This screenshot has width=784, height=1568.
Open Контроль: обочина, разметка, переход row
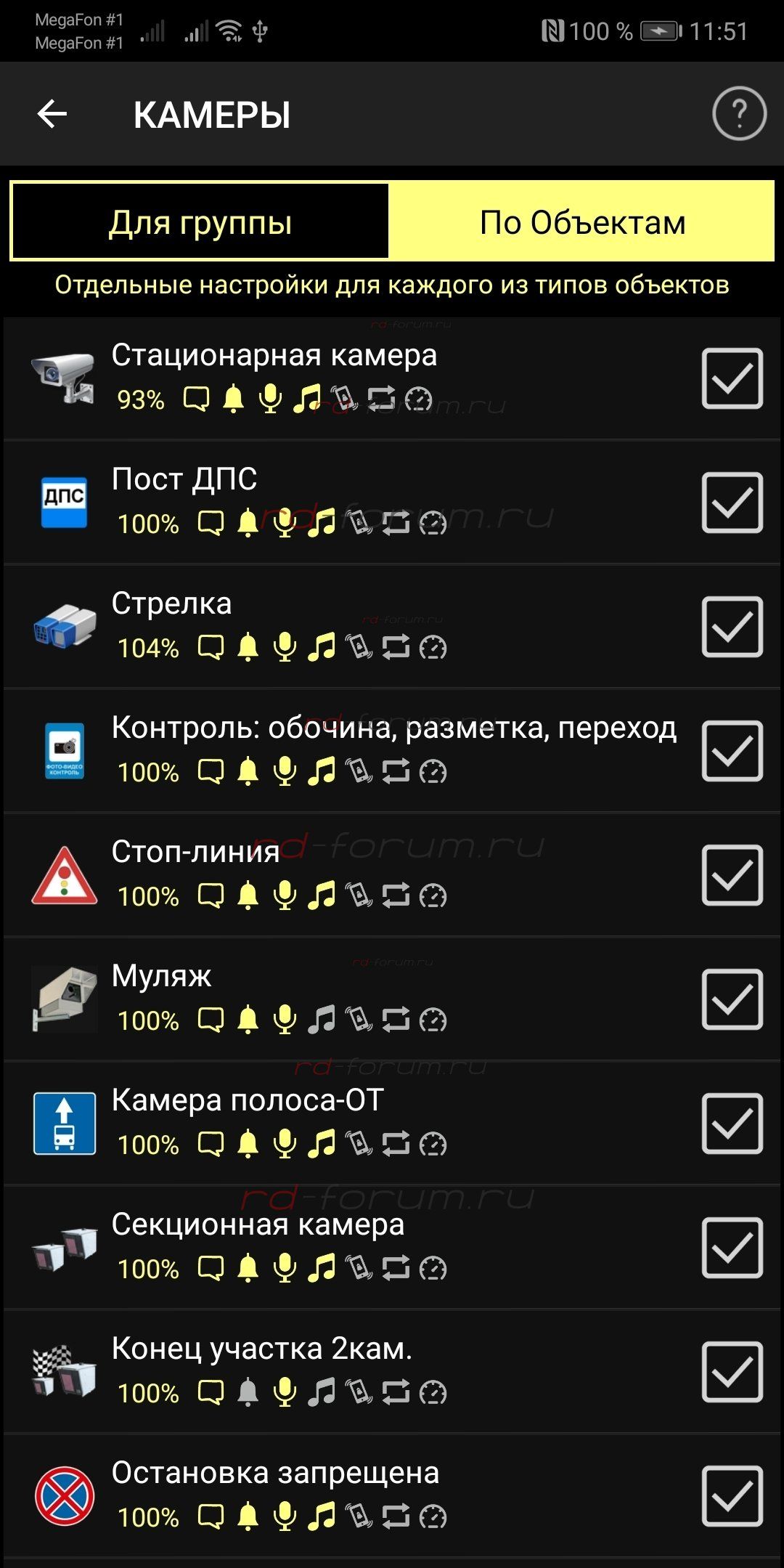click(393, 728)
